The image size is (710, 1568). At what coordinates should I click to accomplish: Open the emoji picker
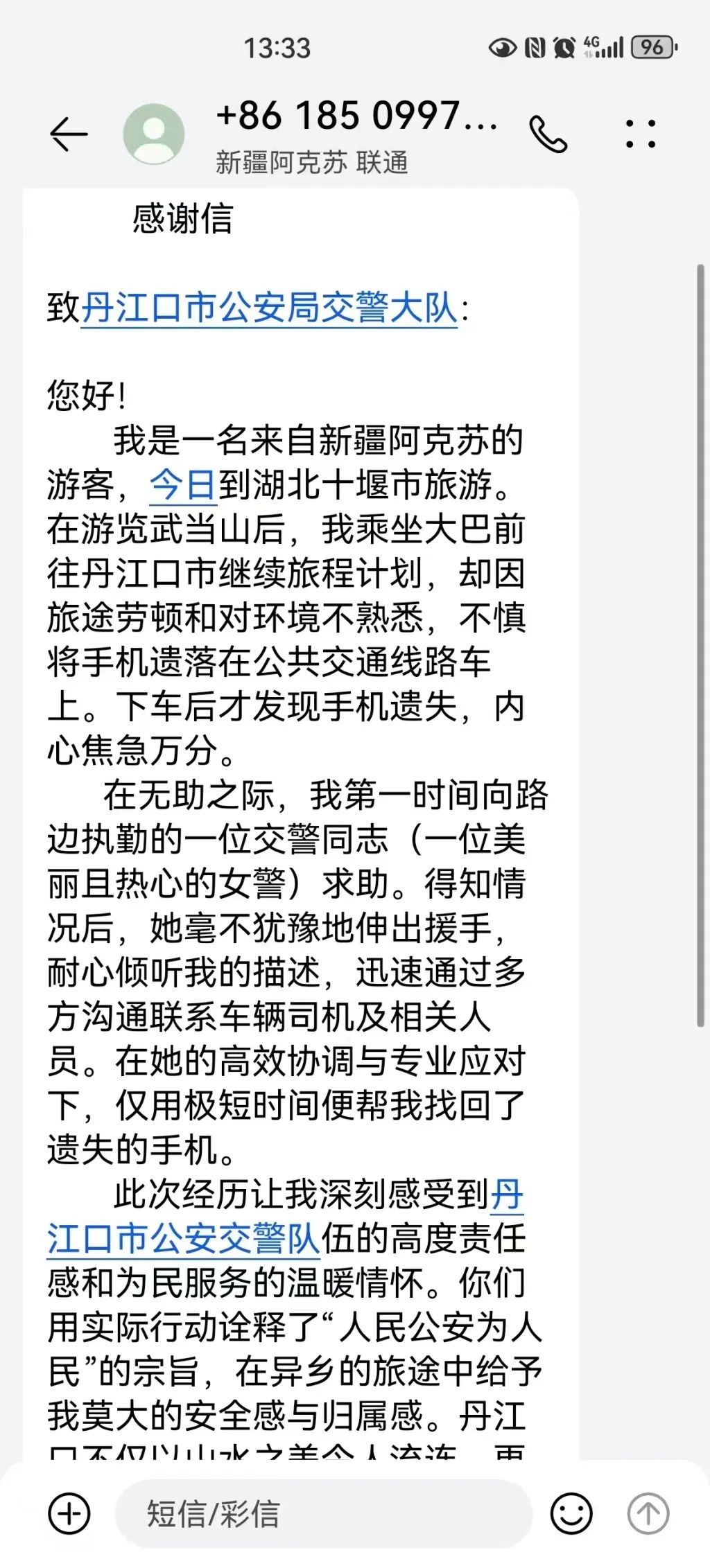571,1513
